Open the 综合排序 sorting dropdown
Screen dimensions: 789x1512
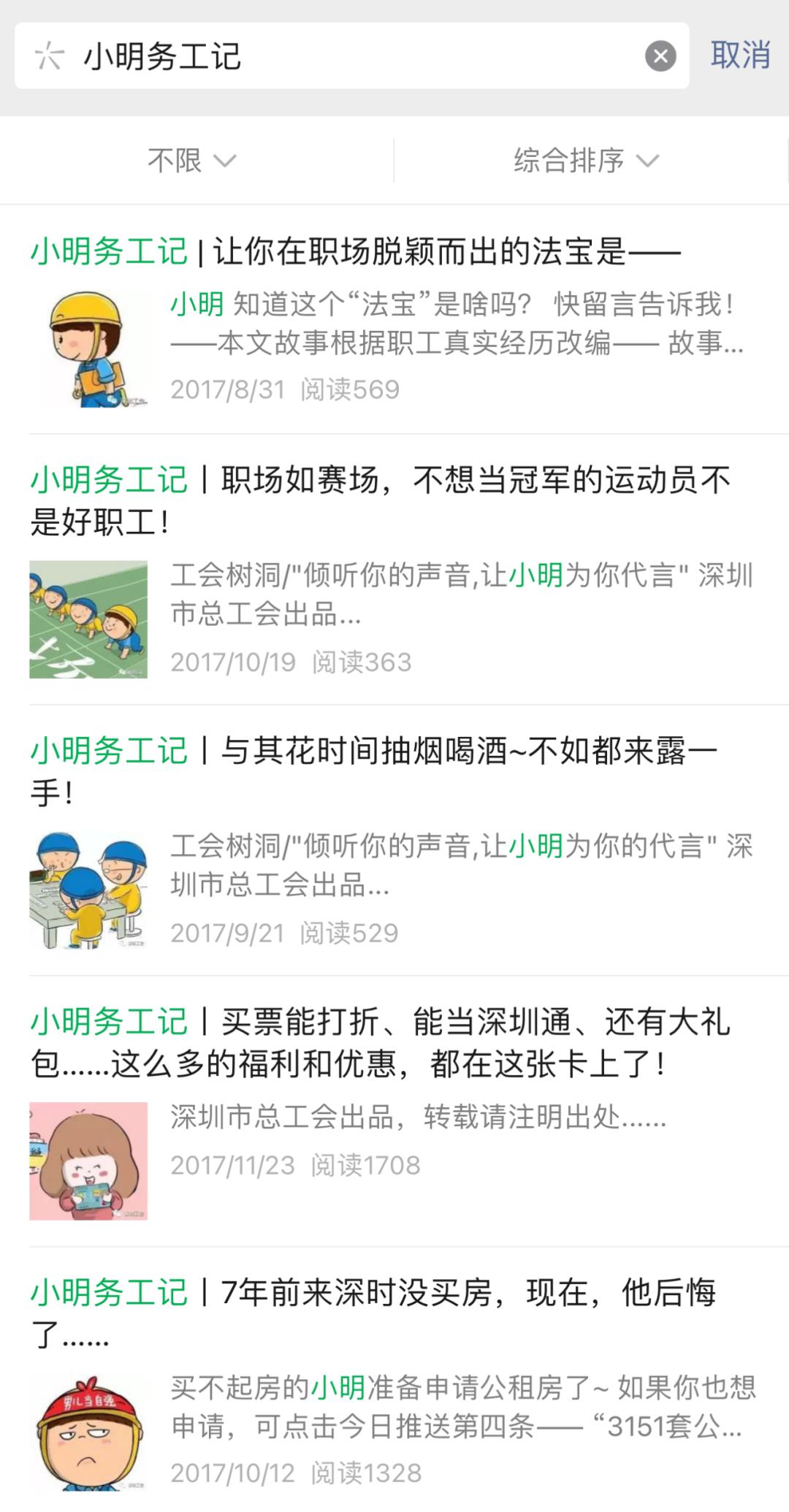(586, 160)
